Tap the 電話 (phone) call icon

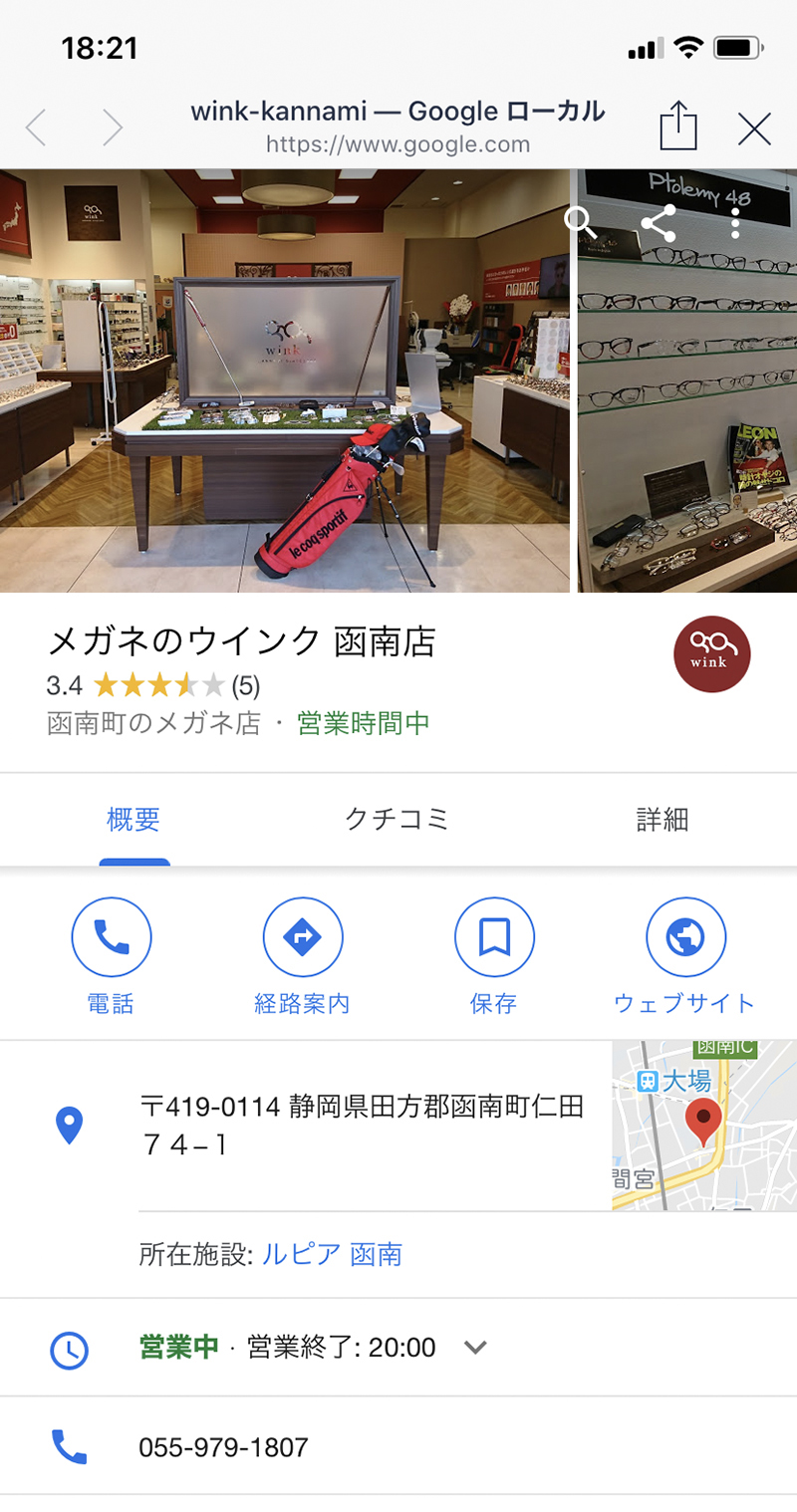(x=111, y=936)
